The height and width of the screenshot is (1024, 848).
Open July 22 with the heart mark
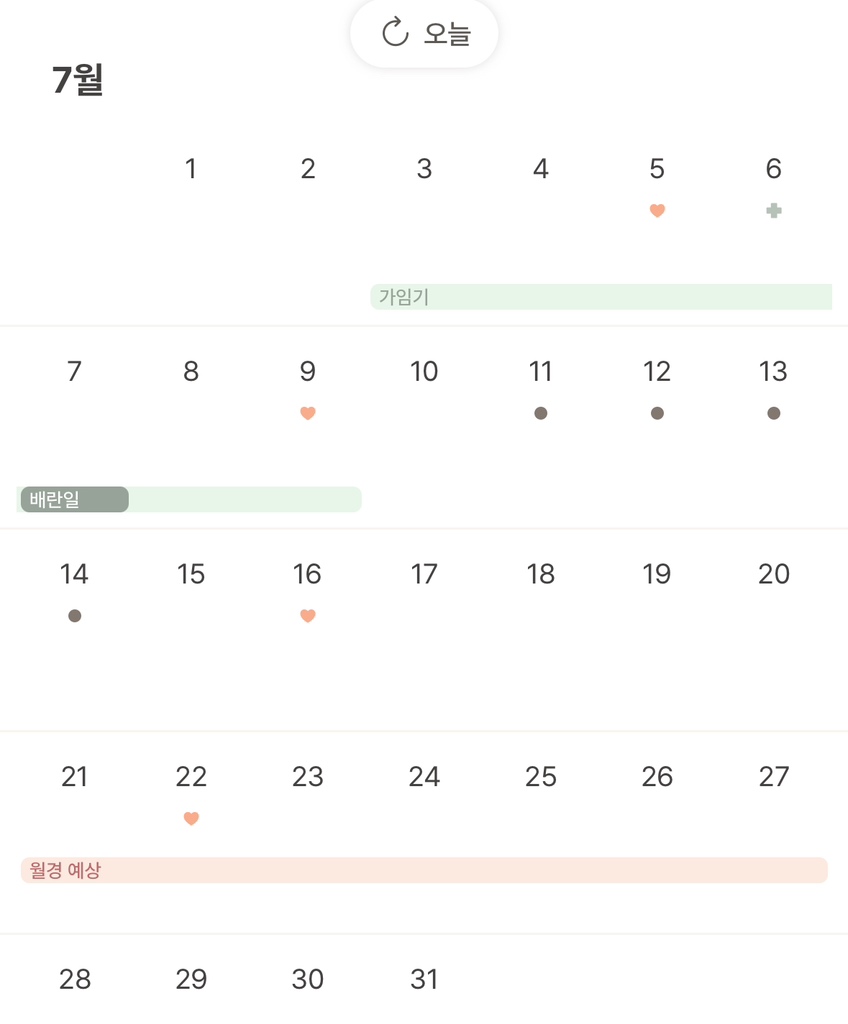pyautogui.click(x=191, y=777)
